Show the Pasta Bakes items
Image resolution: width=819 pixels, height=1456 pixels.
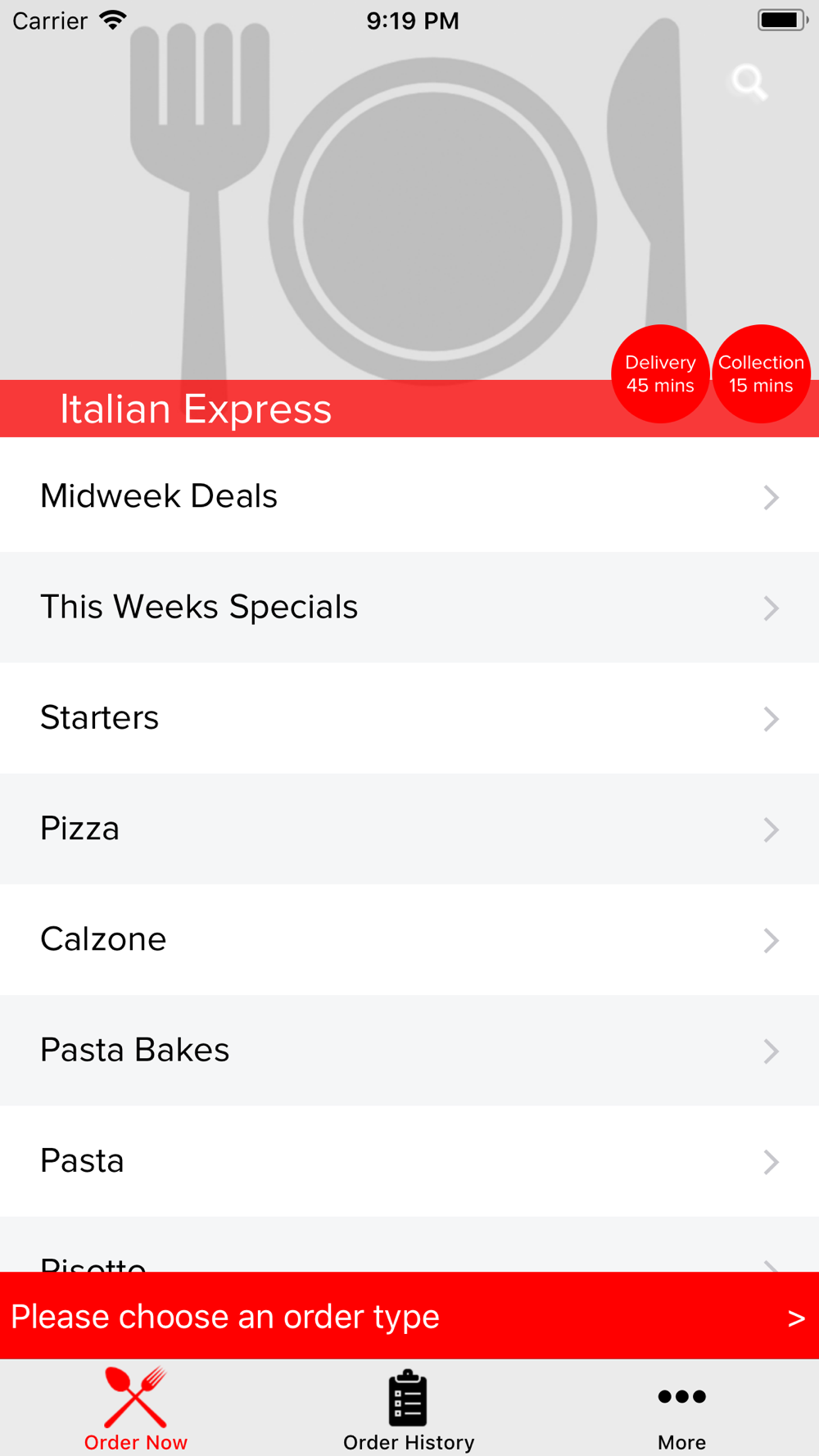pos(409,1051)
